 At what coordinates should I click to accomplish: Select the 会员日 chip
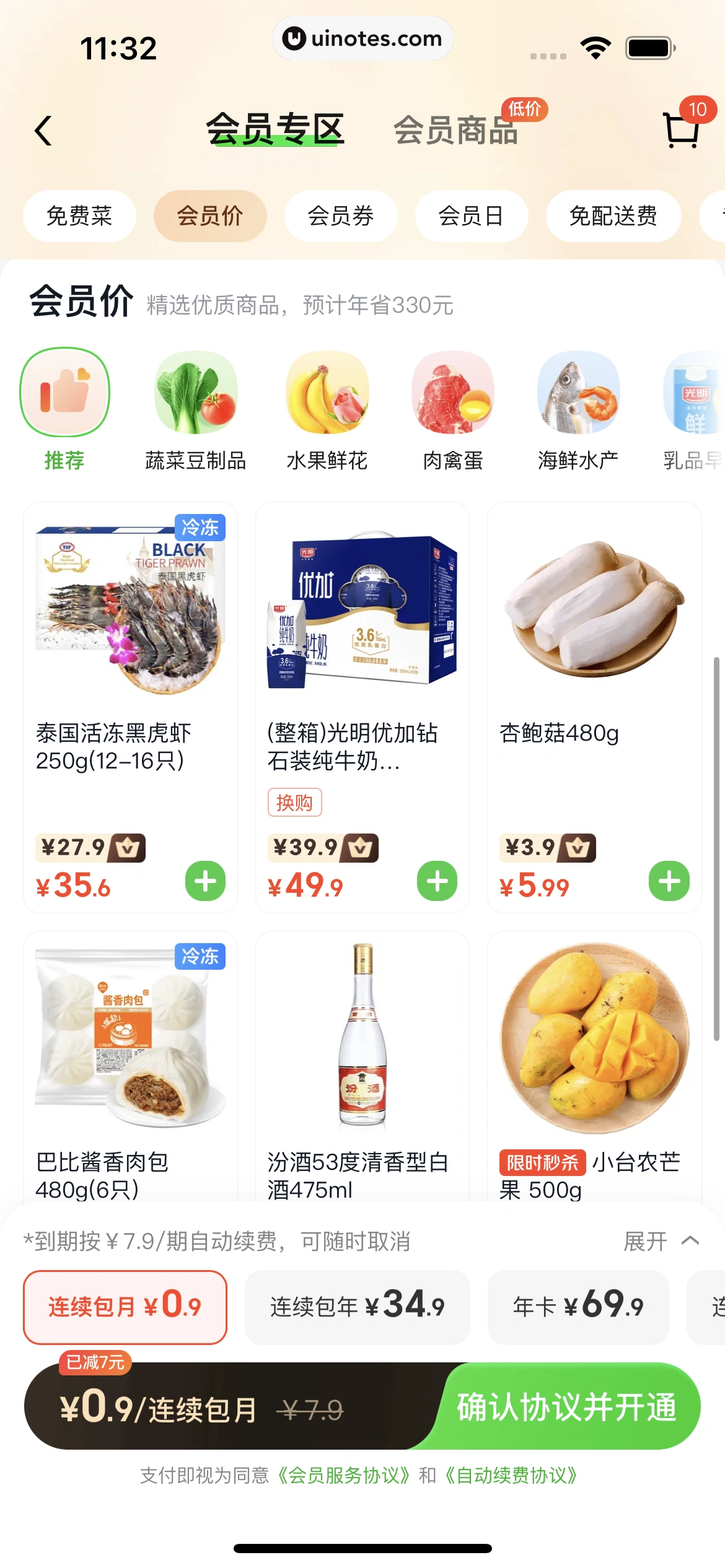[x=471, y=216]
